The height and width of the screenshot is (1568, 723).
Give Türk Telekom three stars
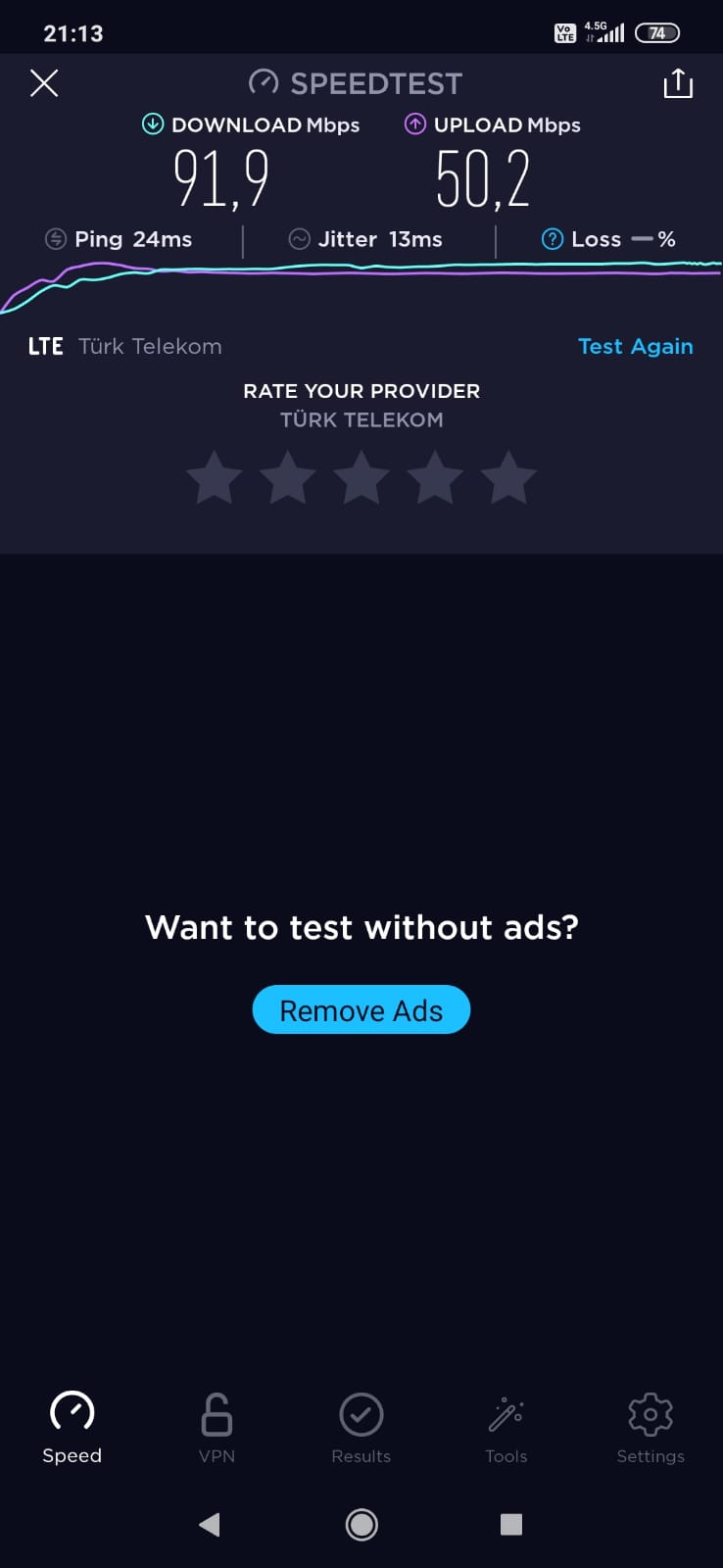tap(361, 477)
